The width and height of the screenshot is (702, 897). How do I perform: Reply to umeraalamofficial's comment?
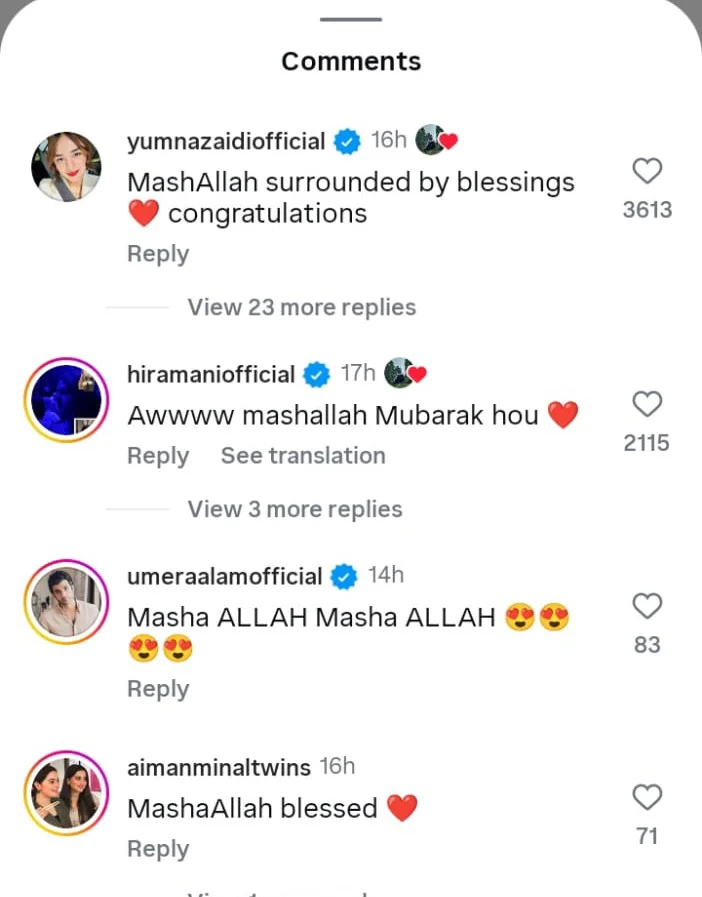[x=158, y=689]
